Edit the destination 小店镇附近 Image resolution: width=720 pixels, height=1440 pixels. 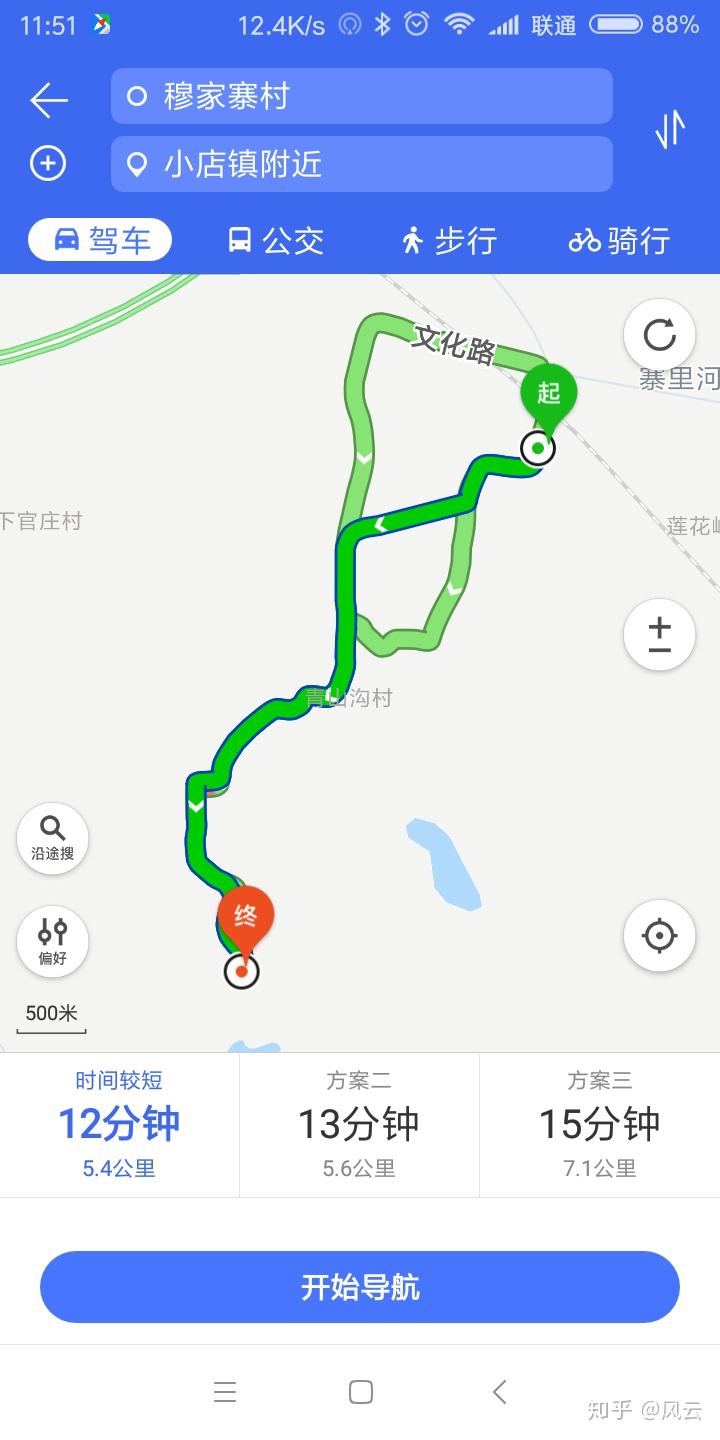click(x=361, y=164)
